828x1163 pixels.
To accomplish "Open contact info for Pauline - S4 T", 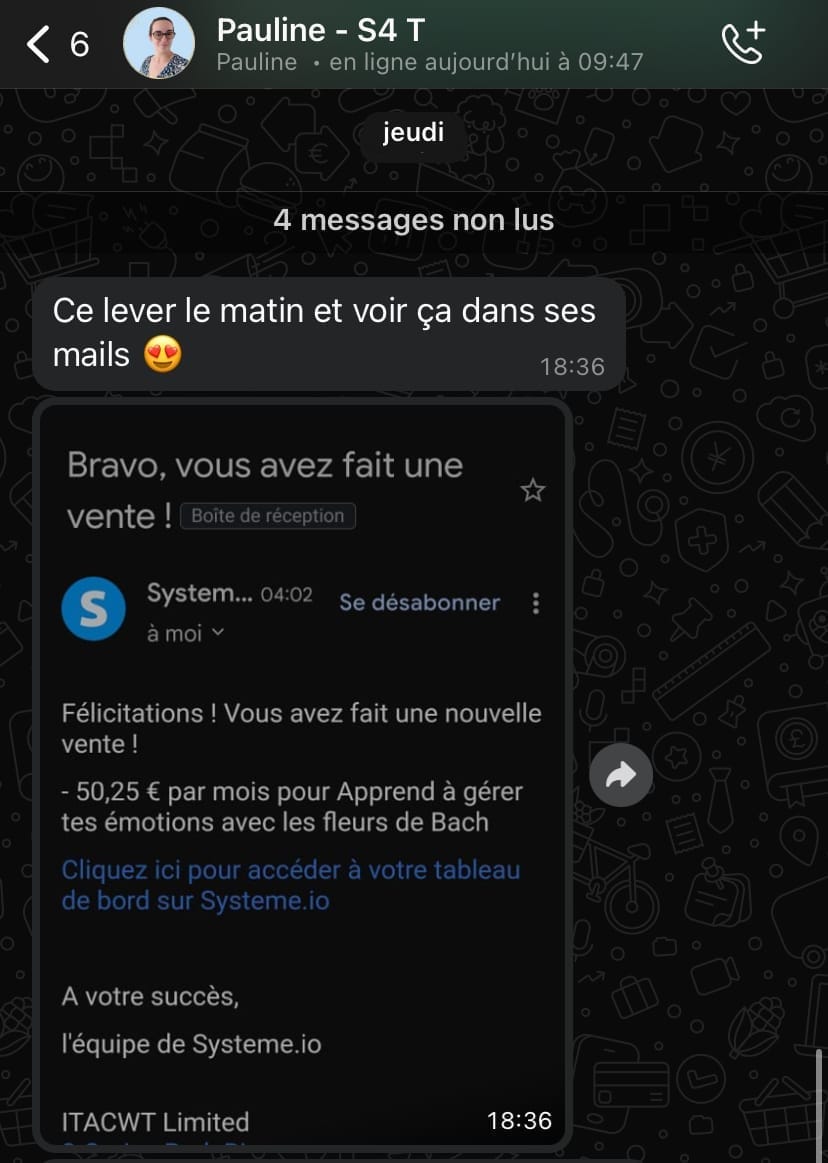I will coord(400,45).
